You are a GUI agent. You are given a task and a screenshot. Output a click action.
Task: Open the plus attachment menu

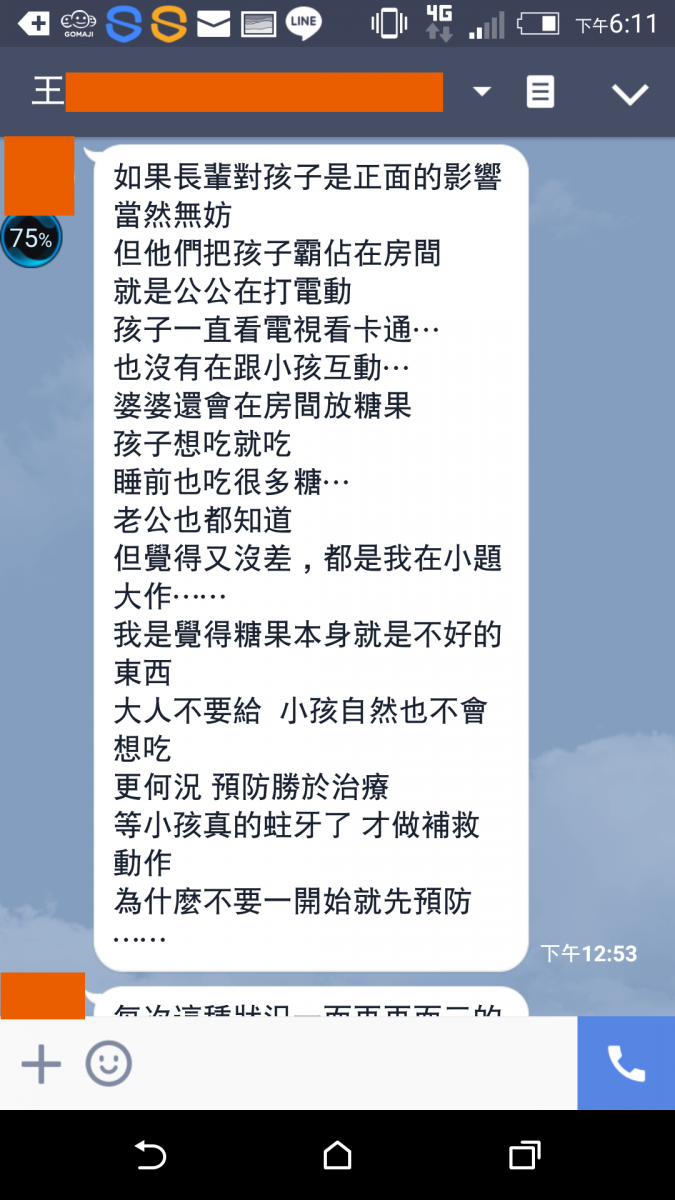click(41, 1064)
